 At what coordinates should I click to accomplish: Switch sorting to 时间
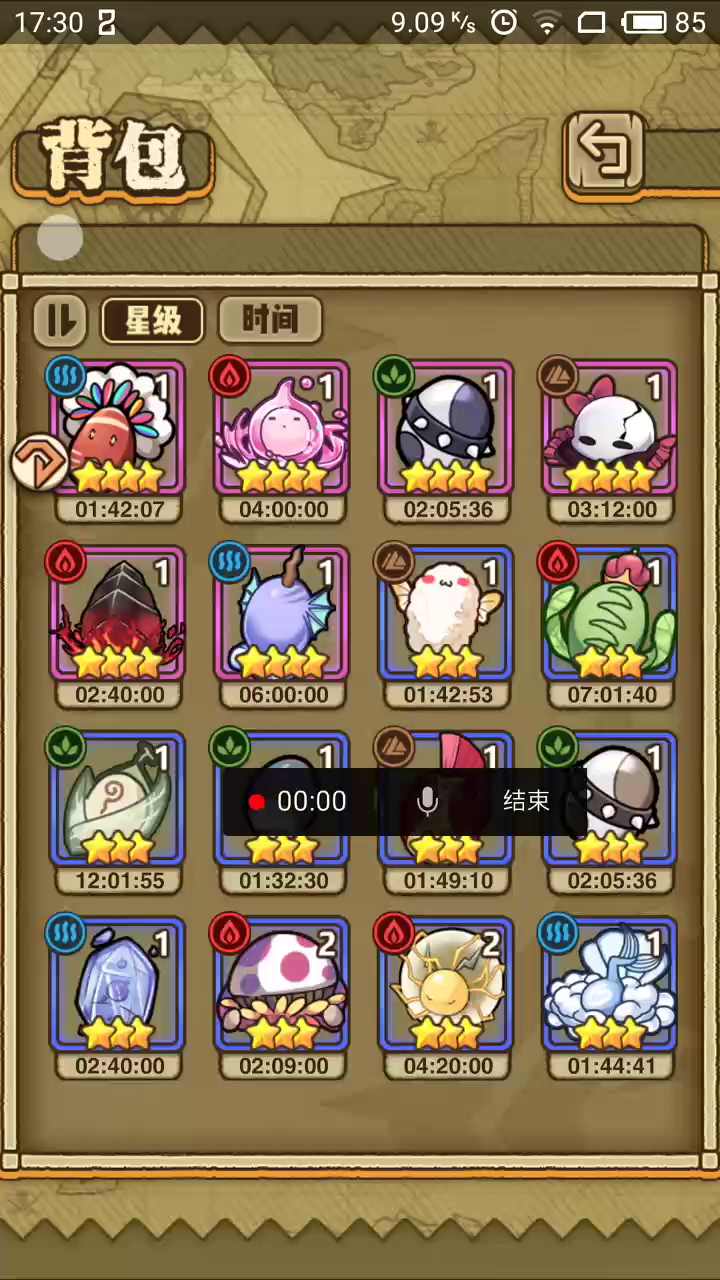click(270, 320)
